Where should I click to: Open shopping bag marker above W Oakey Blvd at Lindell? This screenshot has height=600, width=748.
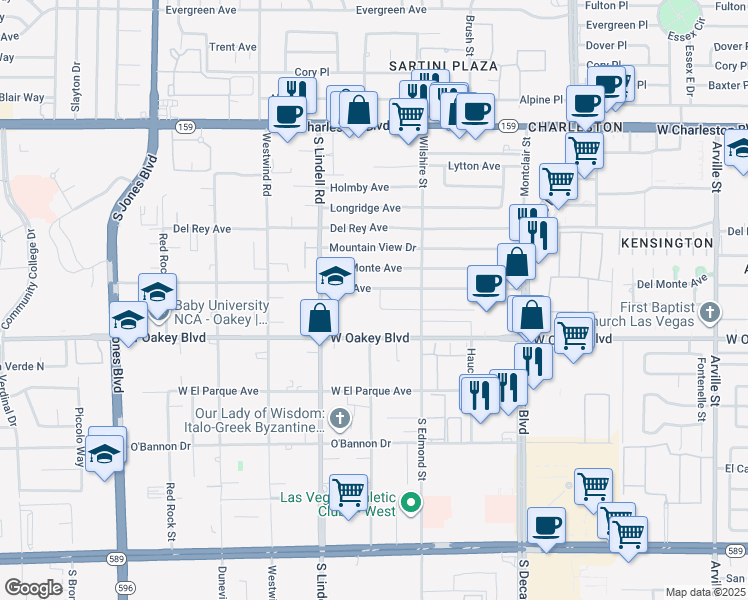click(x=320, y=319)
